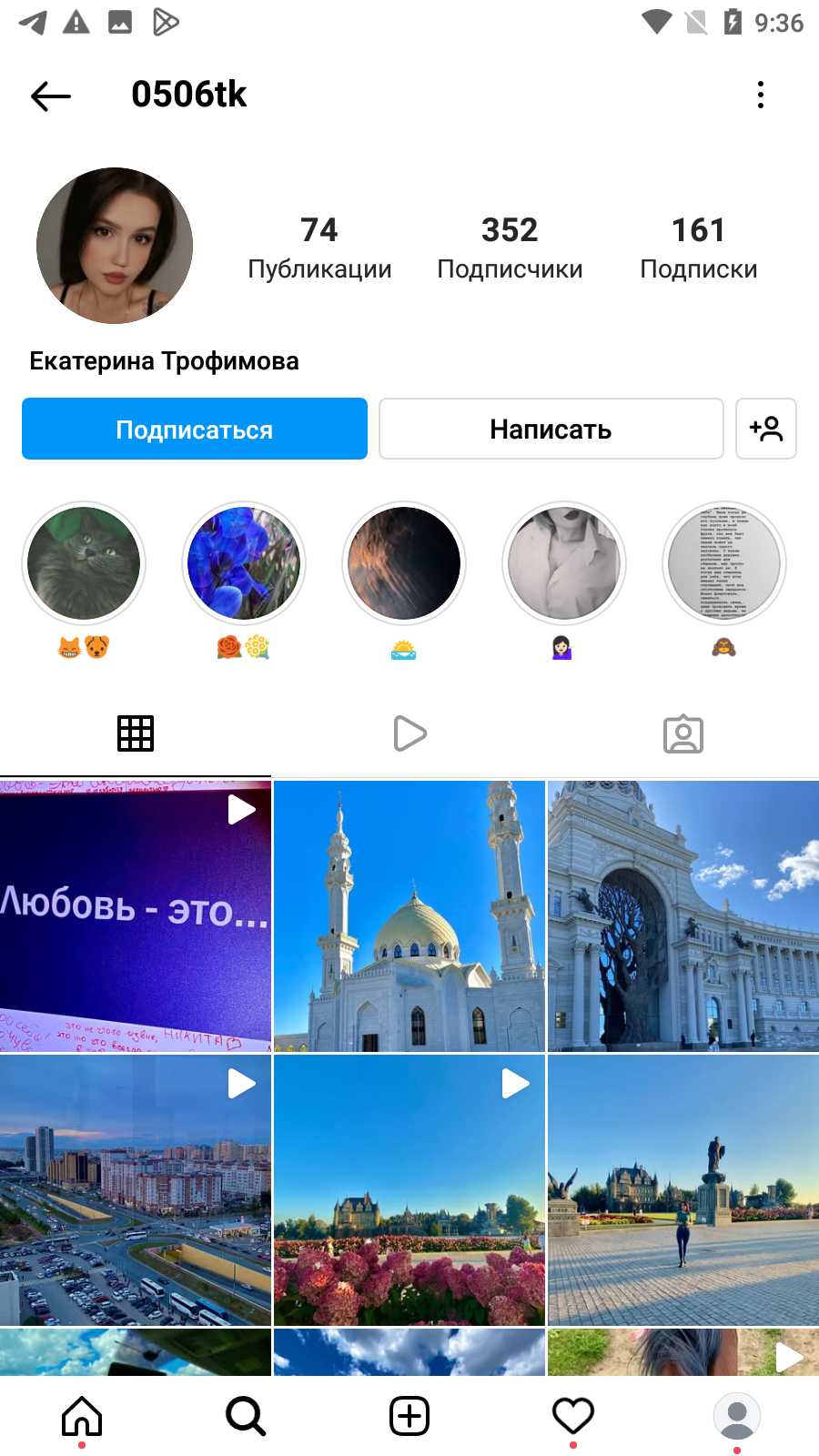Screen dimensions: 819x1456
Task: Show suggested accounts with add-person icon
Action: point(766,429)
